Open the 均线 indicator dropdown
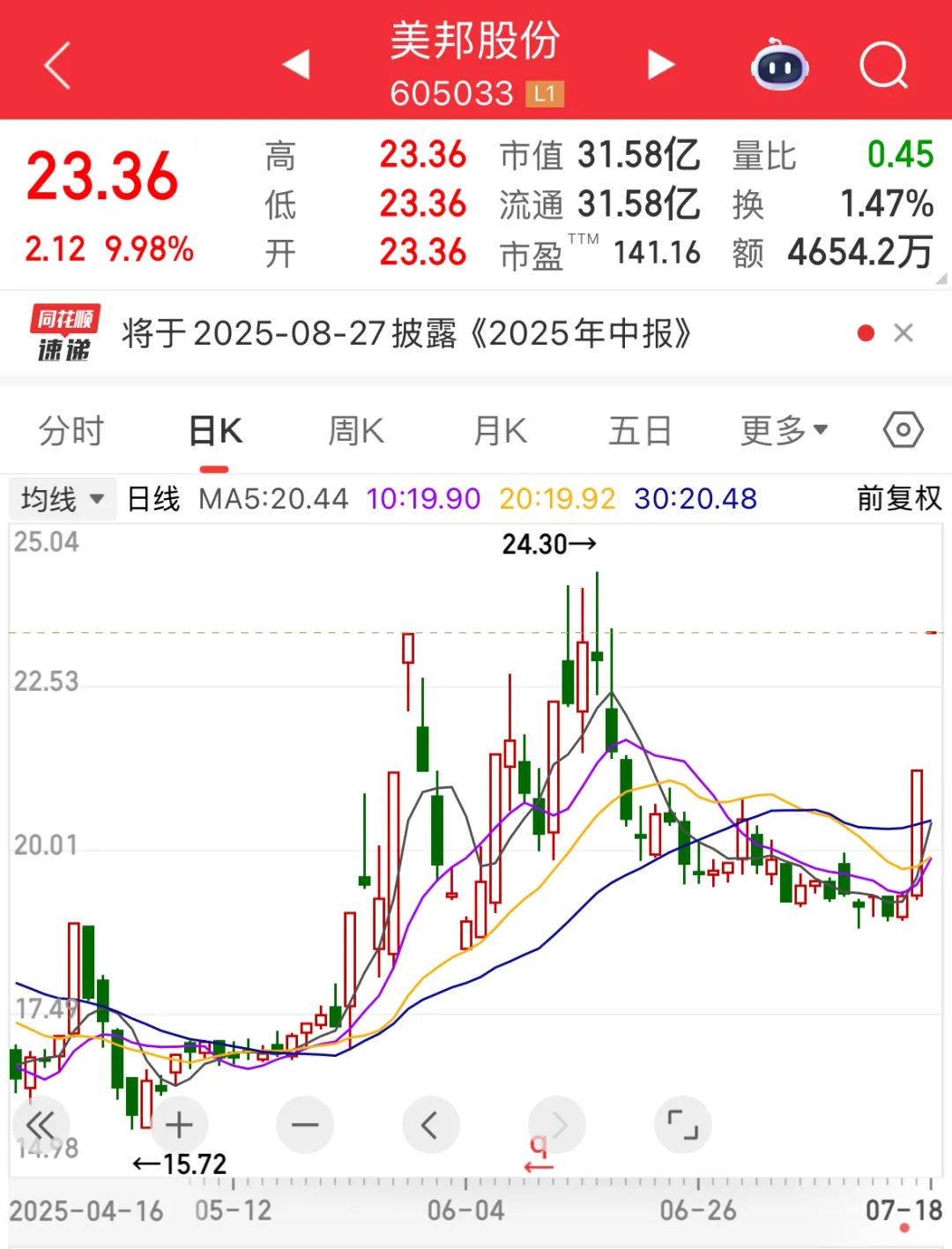 coord(62,499)
